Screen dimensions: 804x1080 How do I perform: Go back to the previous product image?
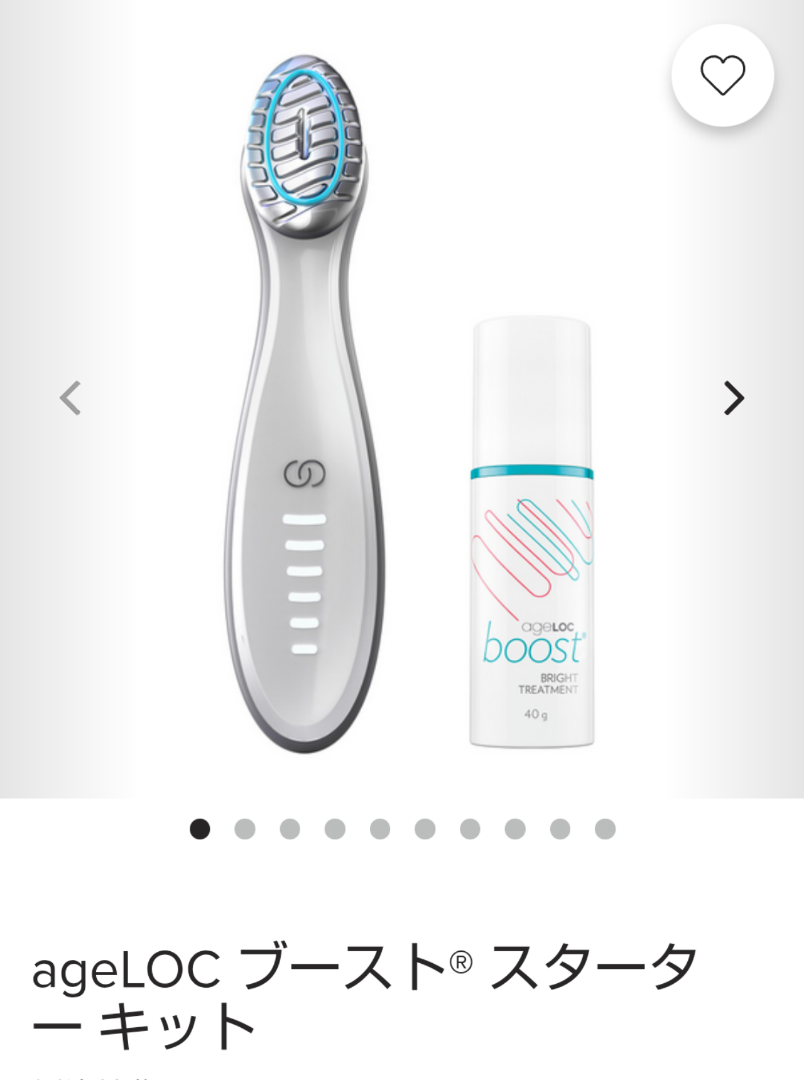(x=70, y=398)
